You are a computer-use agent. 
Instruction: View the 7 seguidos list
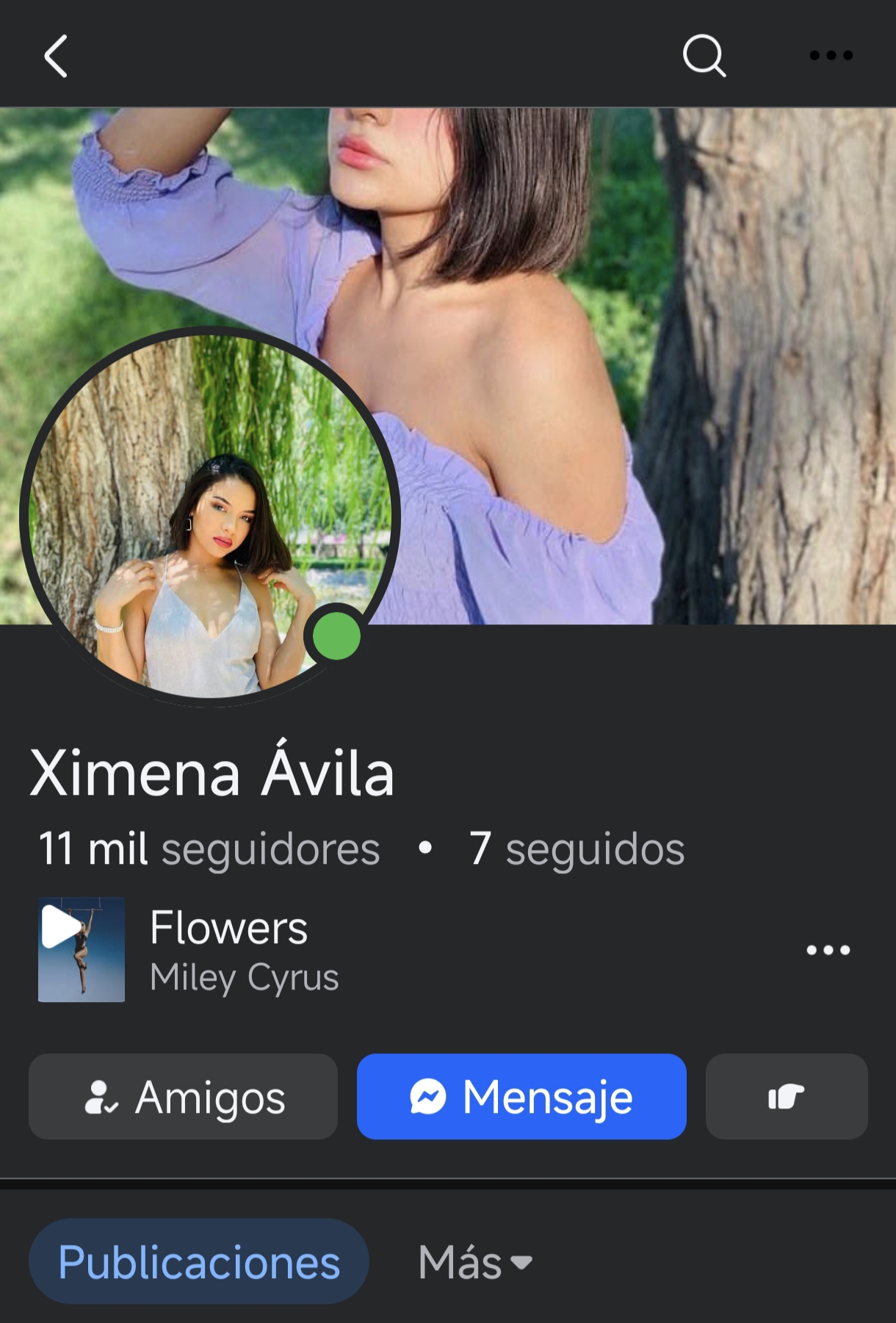577,849
